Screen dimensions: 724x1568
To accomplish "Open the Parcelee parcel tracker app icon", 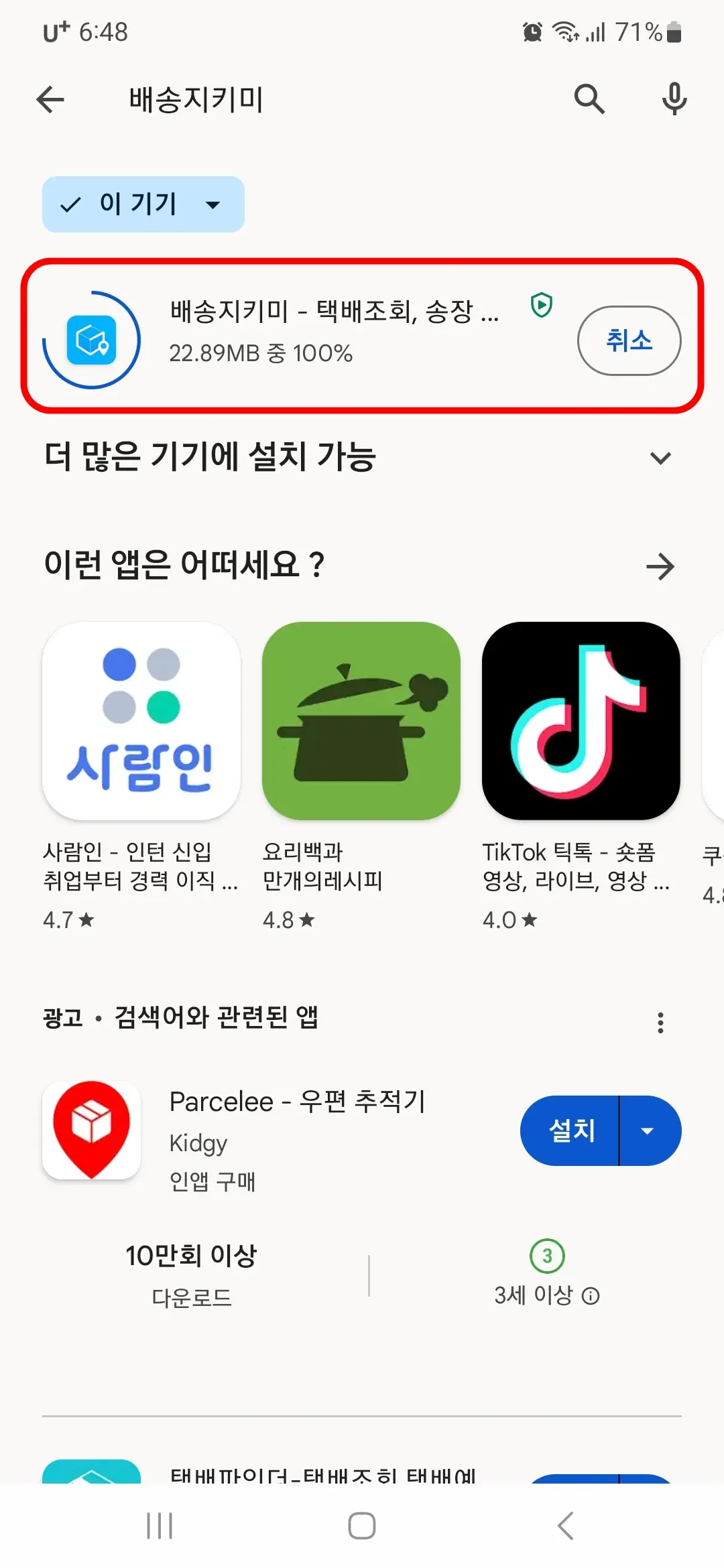I will 91,1129.
